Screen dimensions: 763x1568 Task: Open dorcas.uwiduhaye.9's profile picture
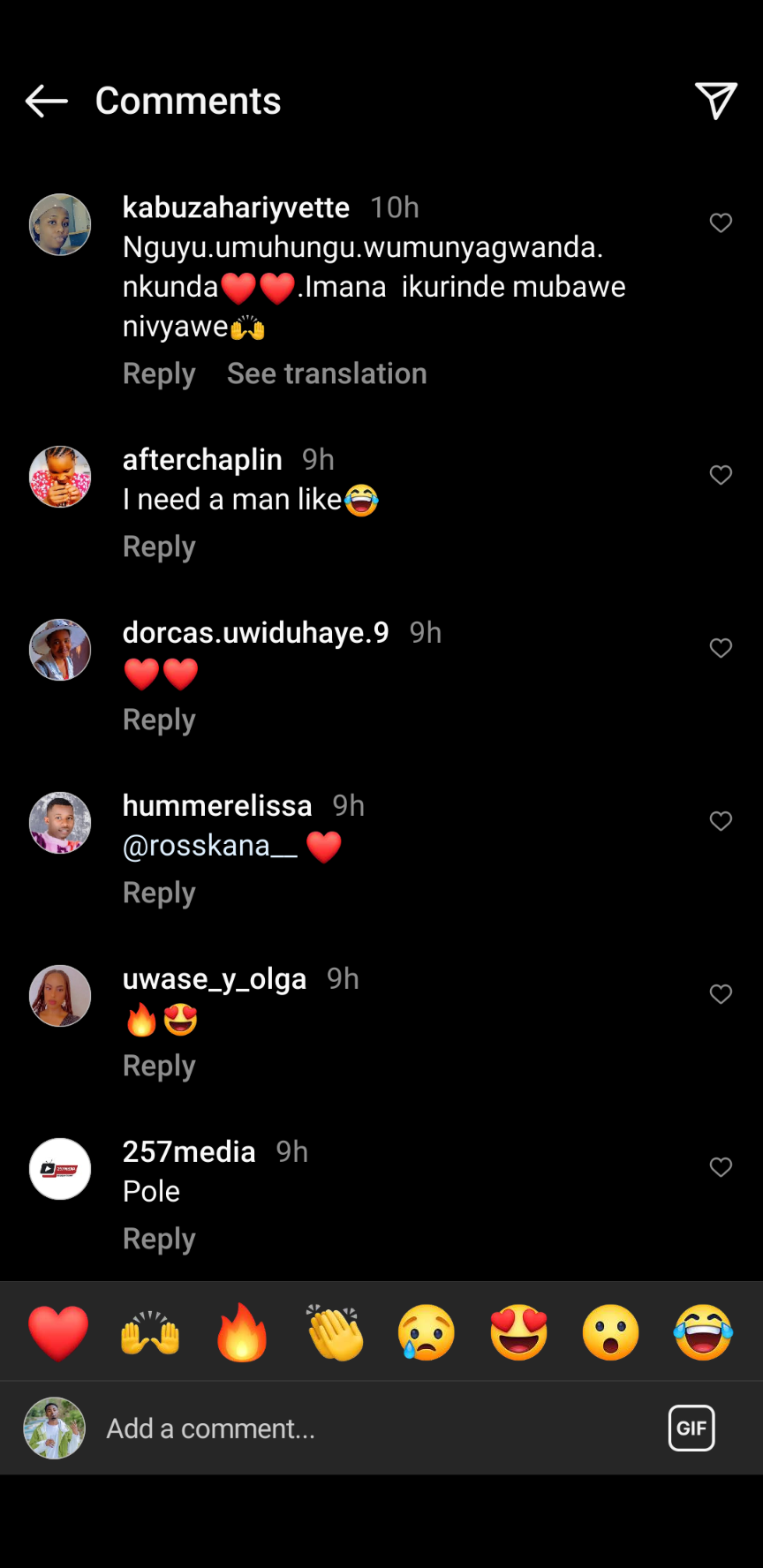[x=60, y=650]
